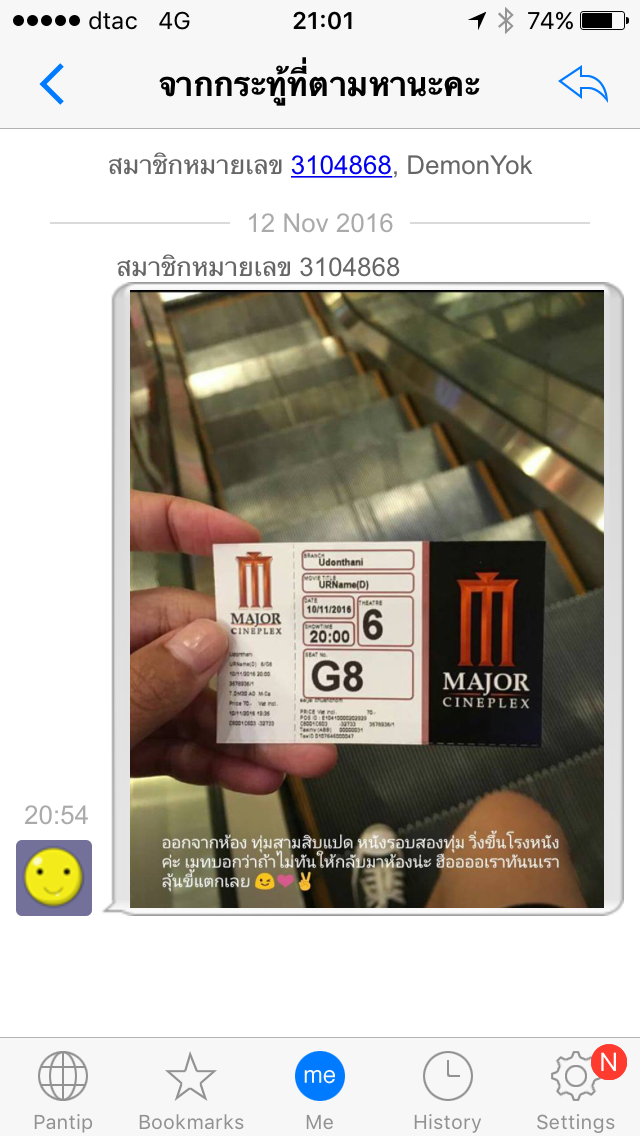Screen dimensions: 640x1136
Task: Tap the sender's smiley avatar
Action: click(x=54, y=877)
